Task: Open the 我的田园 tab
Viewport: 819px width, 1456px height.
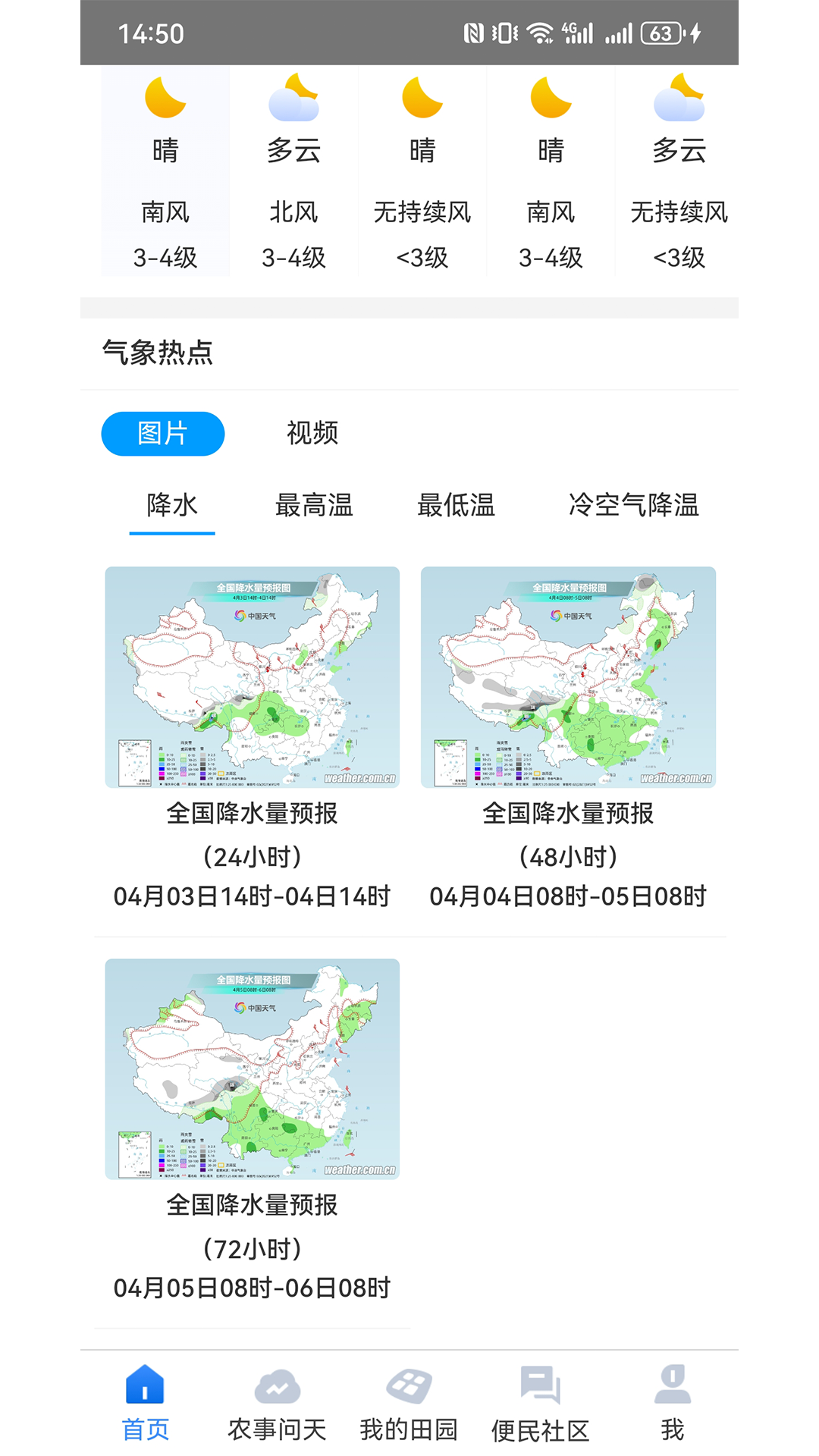Action: point(409,1403)
